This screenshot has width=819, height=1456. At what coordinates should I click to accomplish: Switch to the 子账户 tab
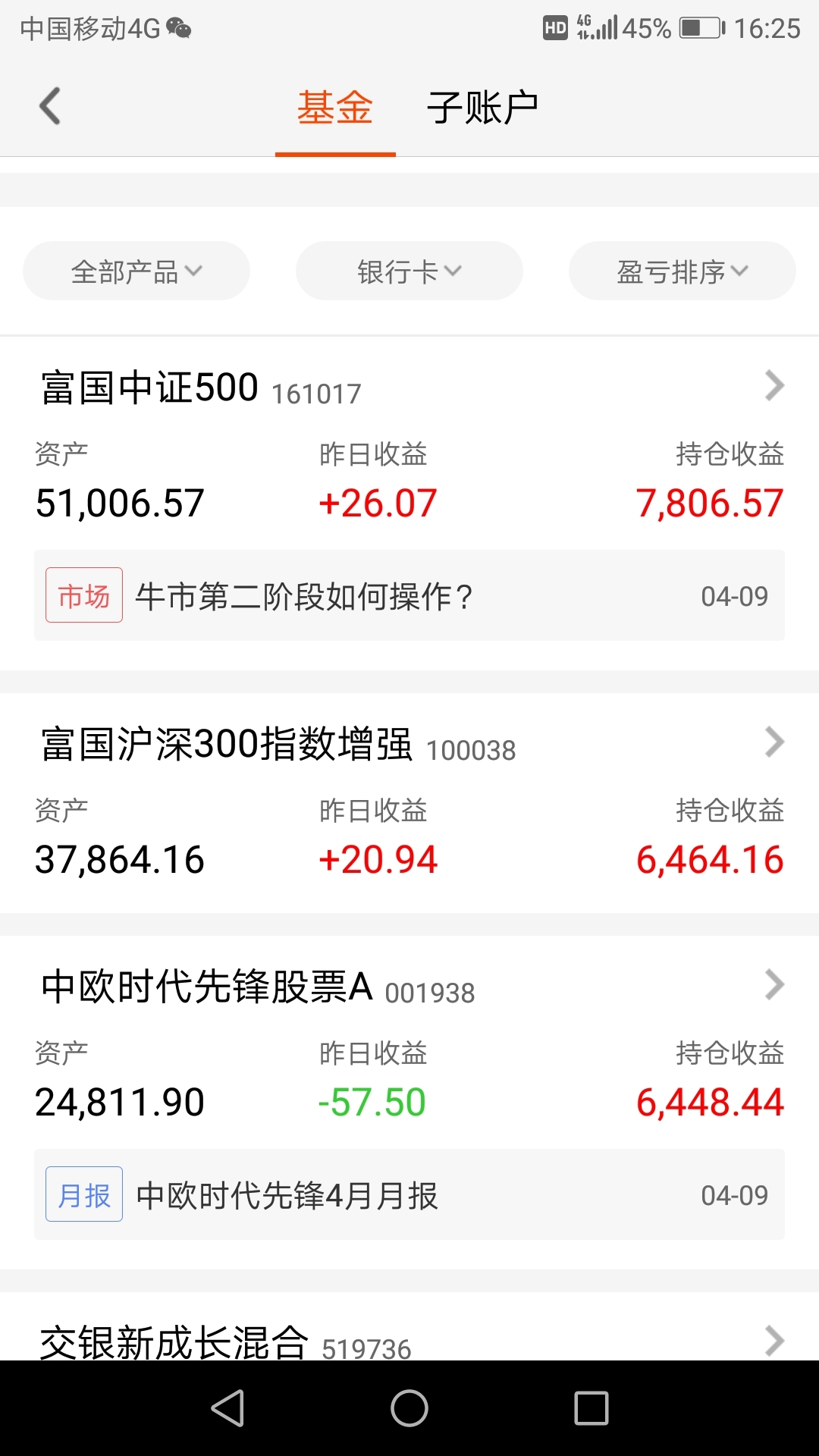(x=482, y=107)
